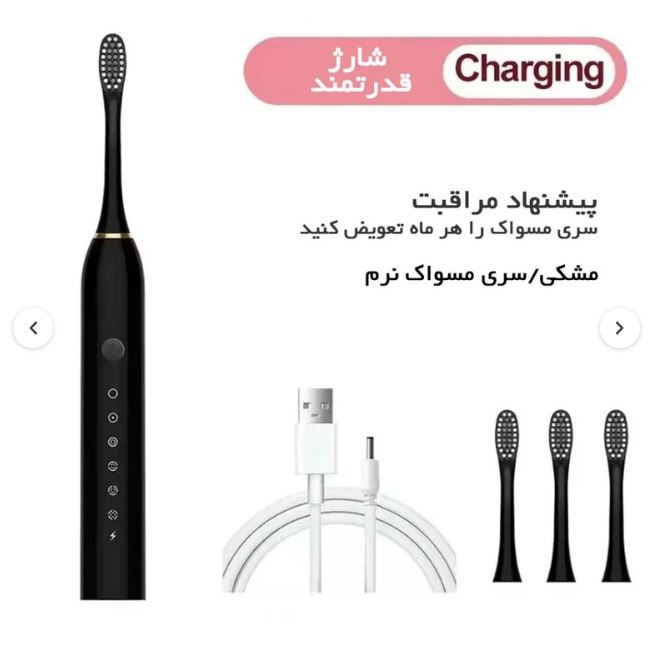651x659 pixels.
Task: Go to the previous product image
Action: (x=33, y=328)
